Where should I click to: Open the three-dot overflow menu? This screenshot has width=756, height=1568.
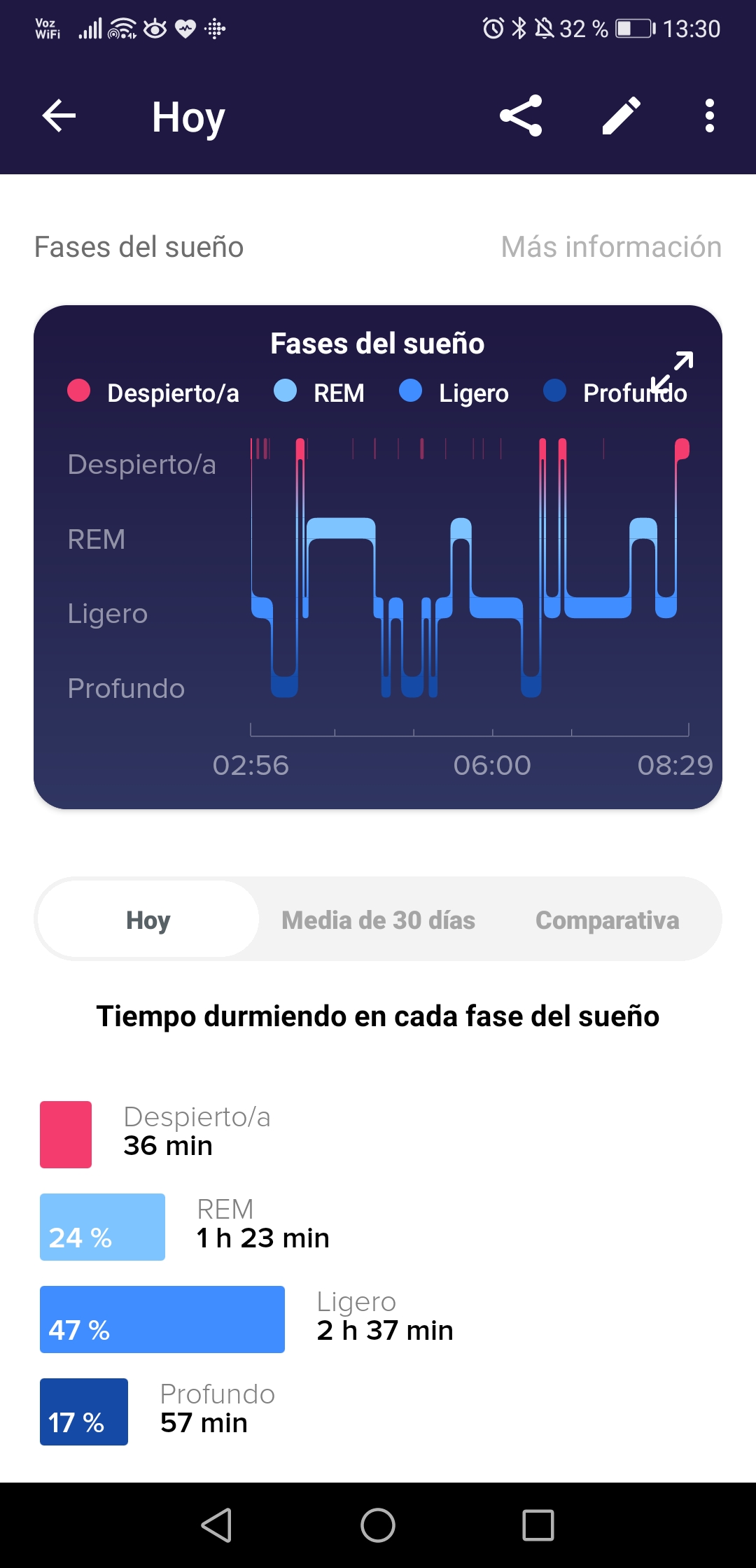710,115
